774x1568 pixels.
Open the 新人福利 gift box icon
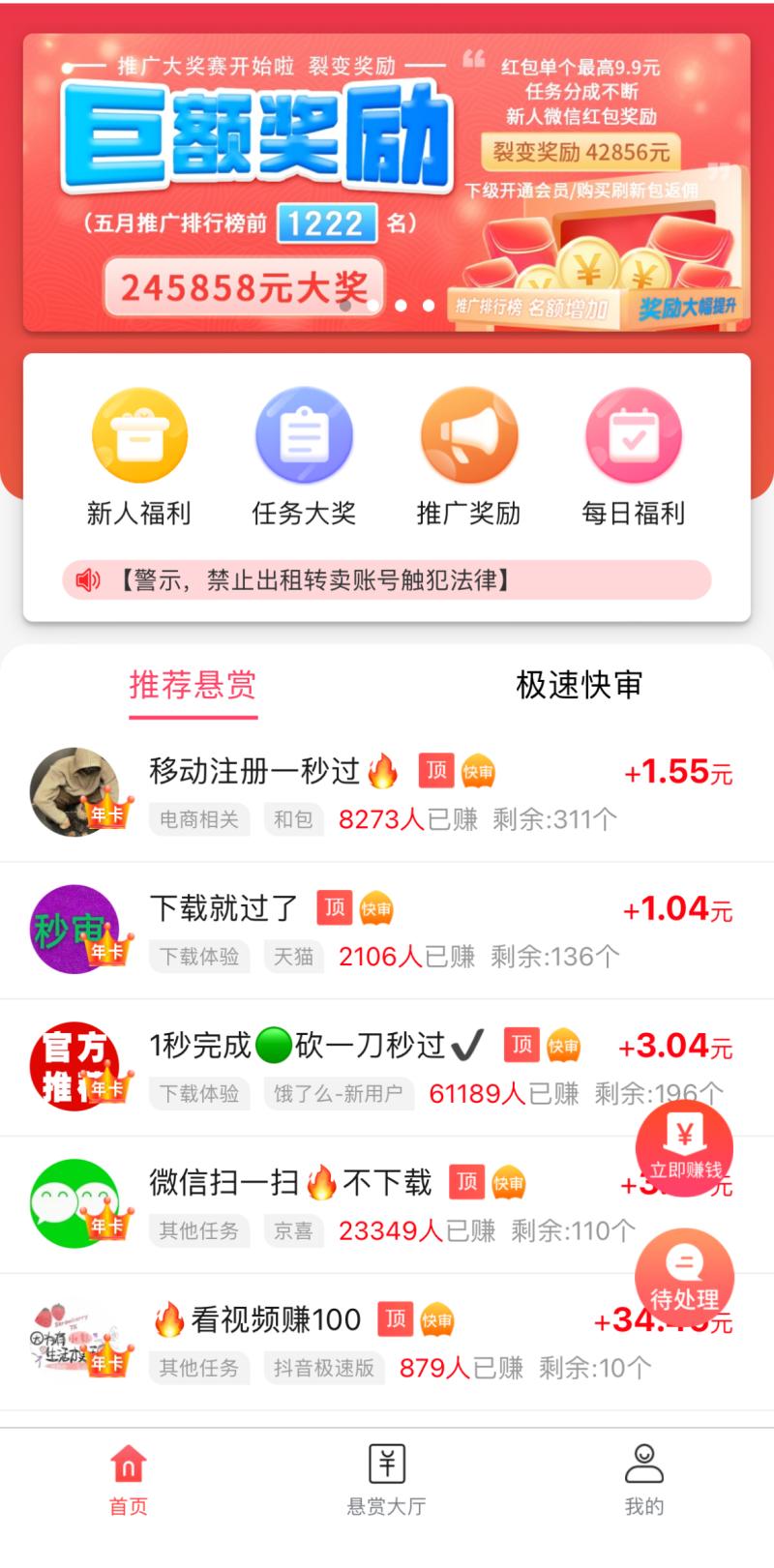tap(139, 434)
